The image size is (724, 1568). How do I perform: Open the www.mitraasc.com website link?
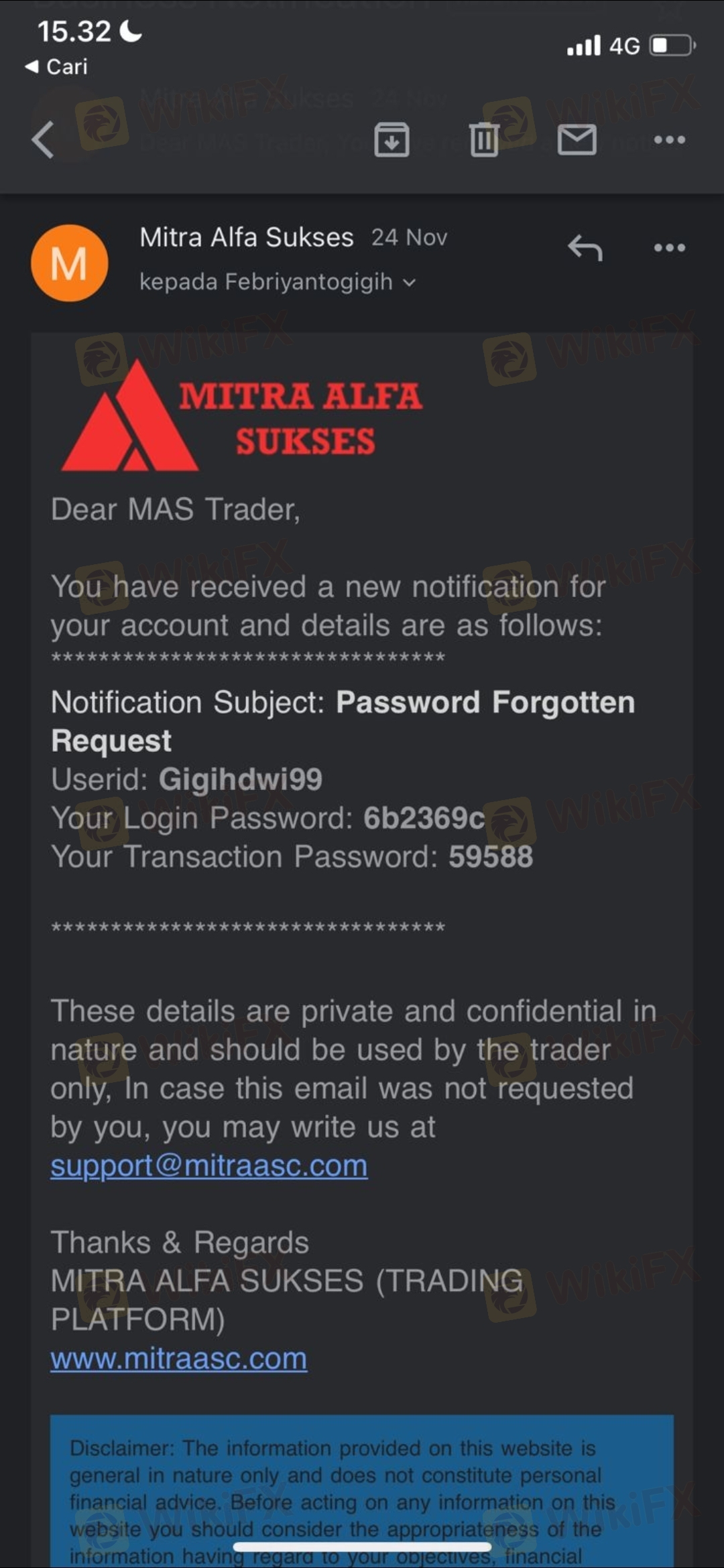click(179, 1358)
